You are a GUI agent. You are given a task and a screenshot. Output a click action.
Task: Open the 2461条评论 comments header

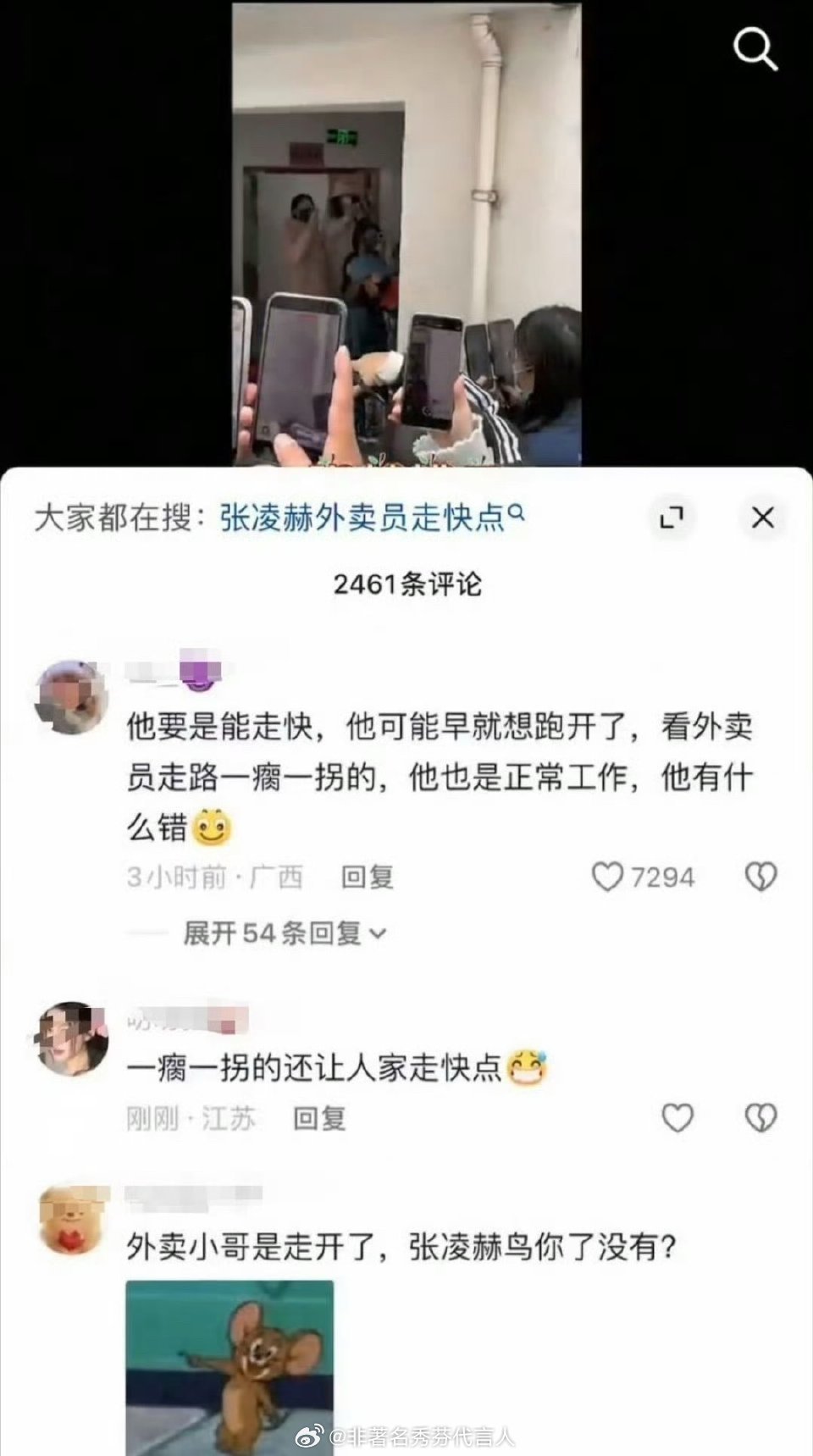(x=406, y=581)
